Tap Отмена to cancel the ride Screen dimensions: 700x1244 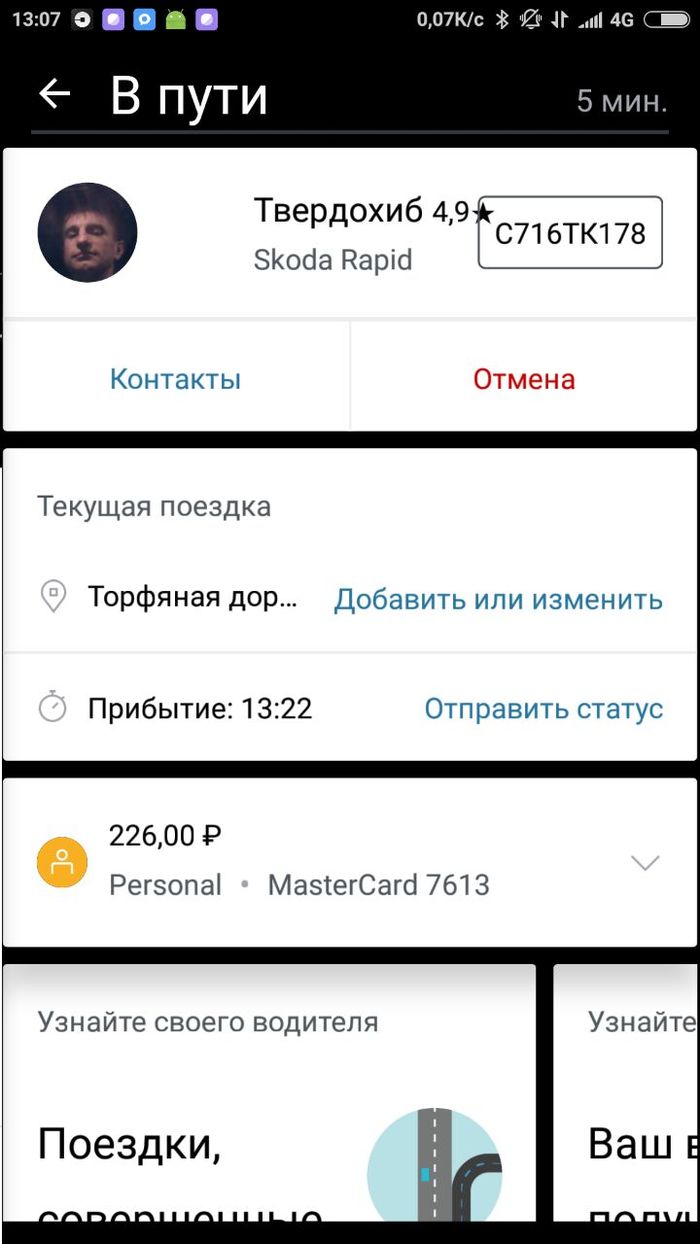tap(524, 379)
